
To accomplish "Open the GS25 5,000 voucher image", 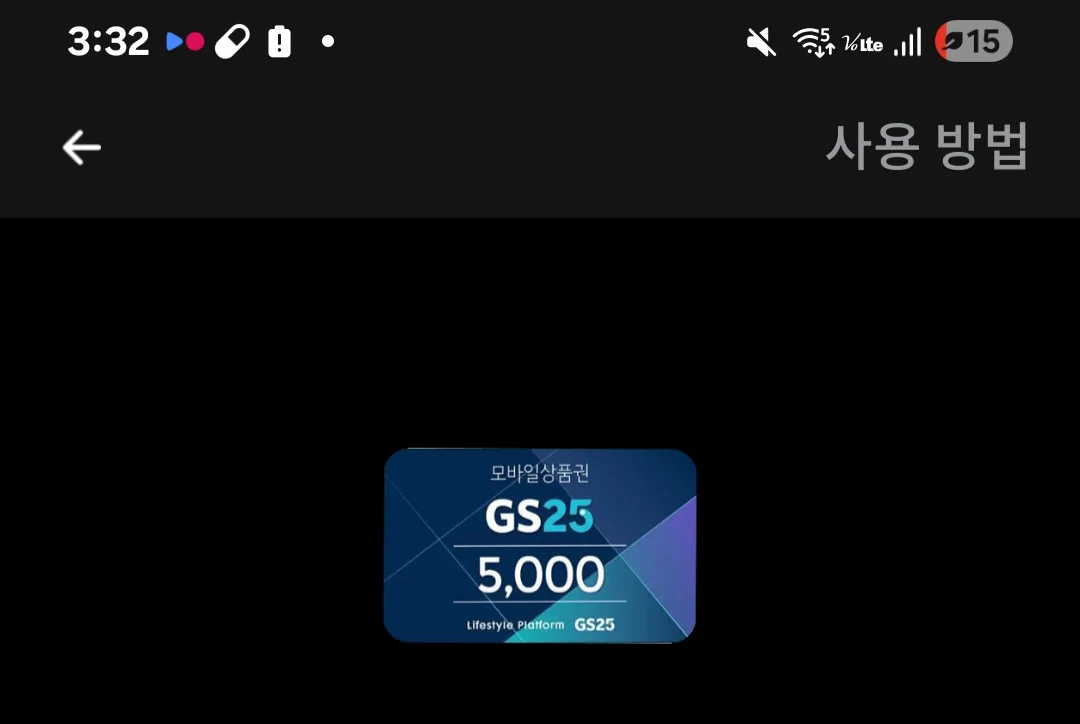I will click(x=540, y=545).
